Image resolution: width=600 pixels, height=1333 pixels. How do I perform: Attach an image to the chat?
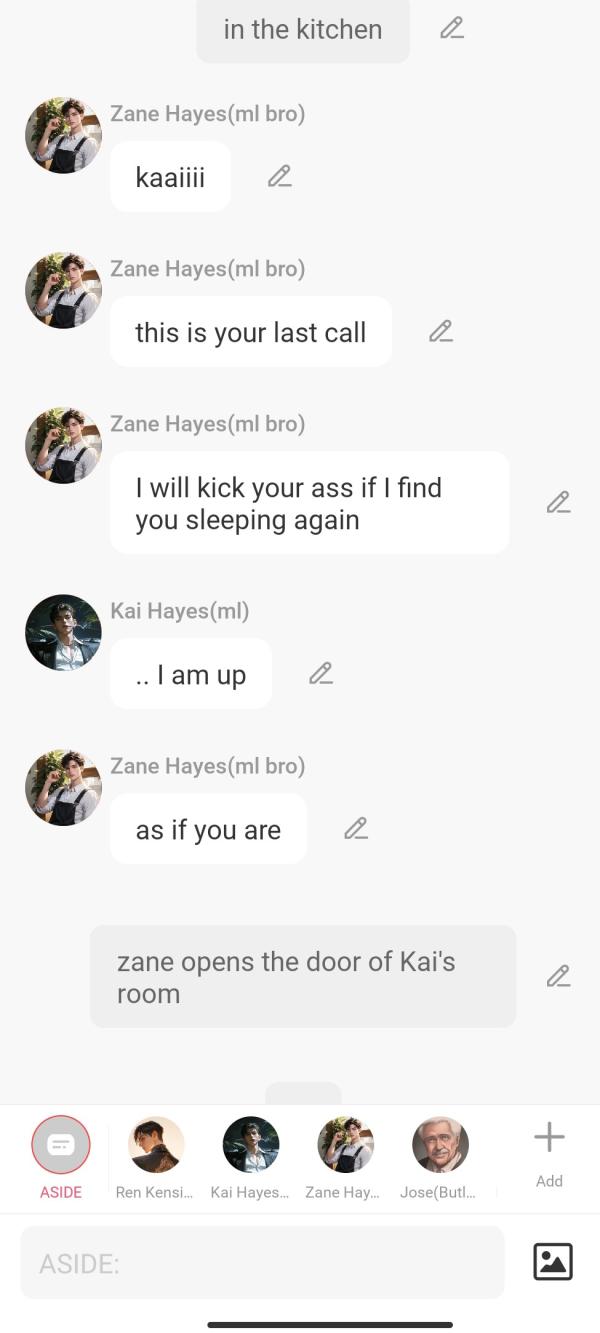coord(553,1261)
